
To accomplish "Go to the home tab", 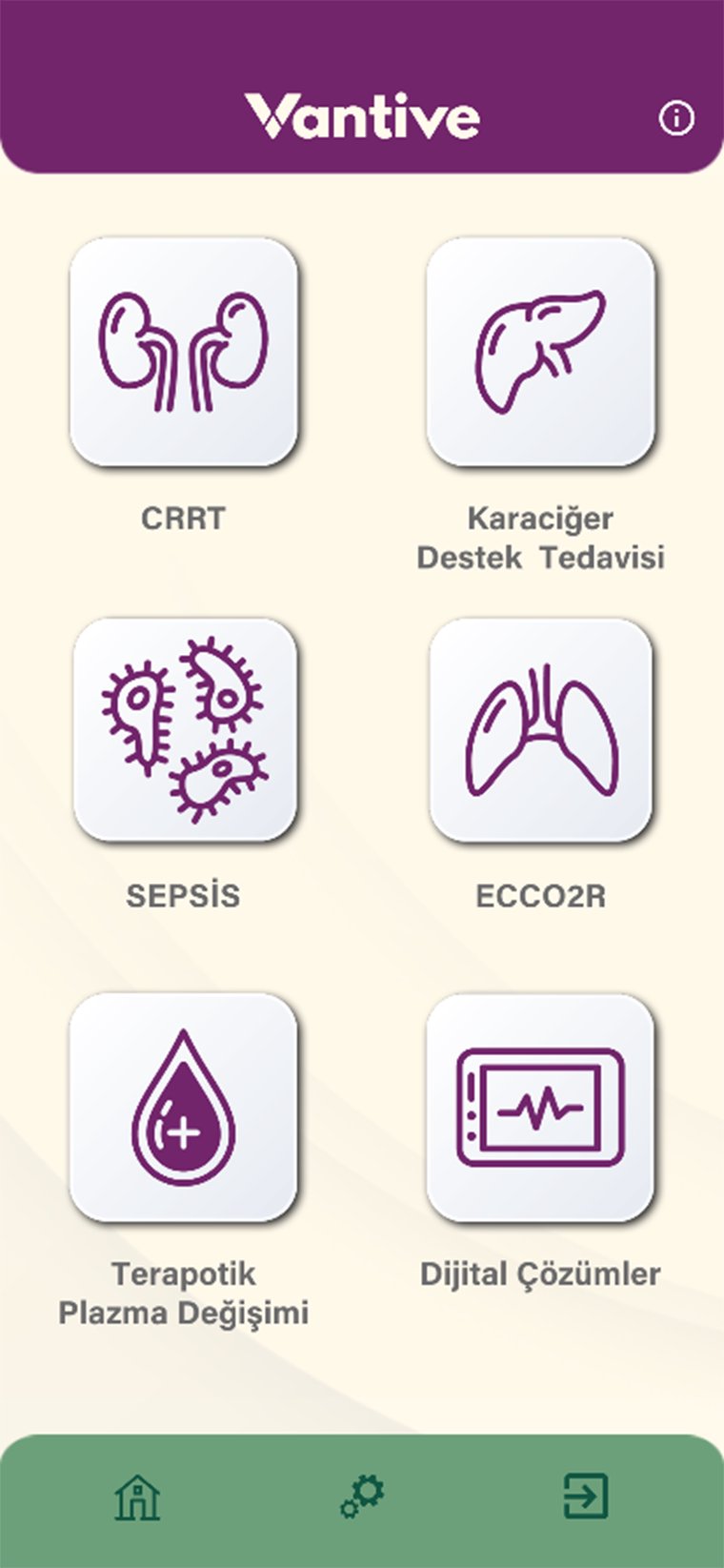I will (138, 1497).
